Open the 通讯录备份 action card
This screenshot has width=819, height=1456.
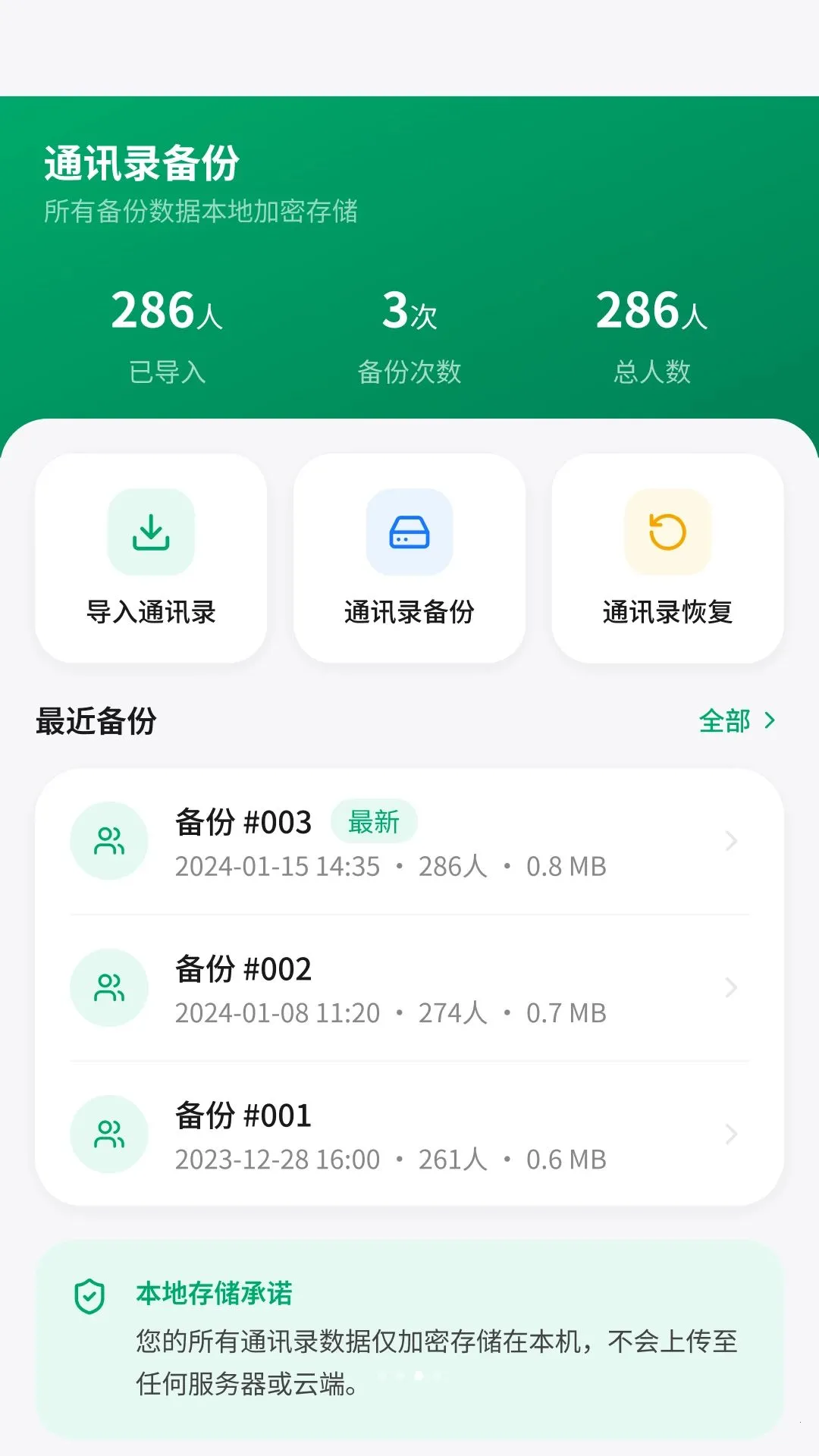(409, 559)
